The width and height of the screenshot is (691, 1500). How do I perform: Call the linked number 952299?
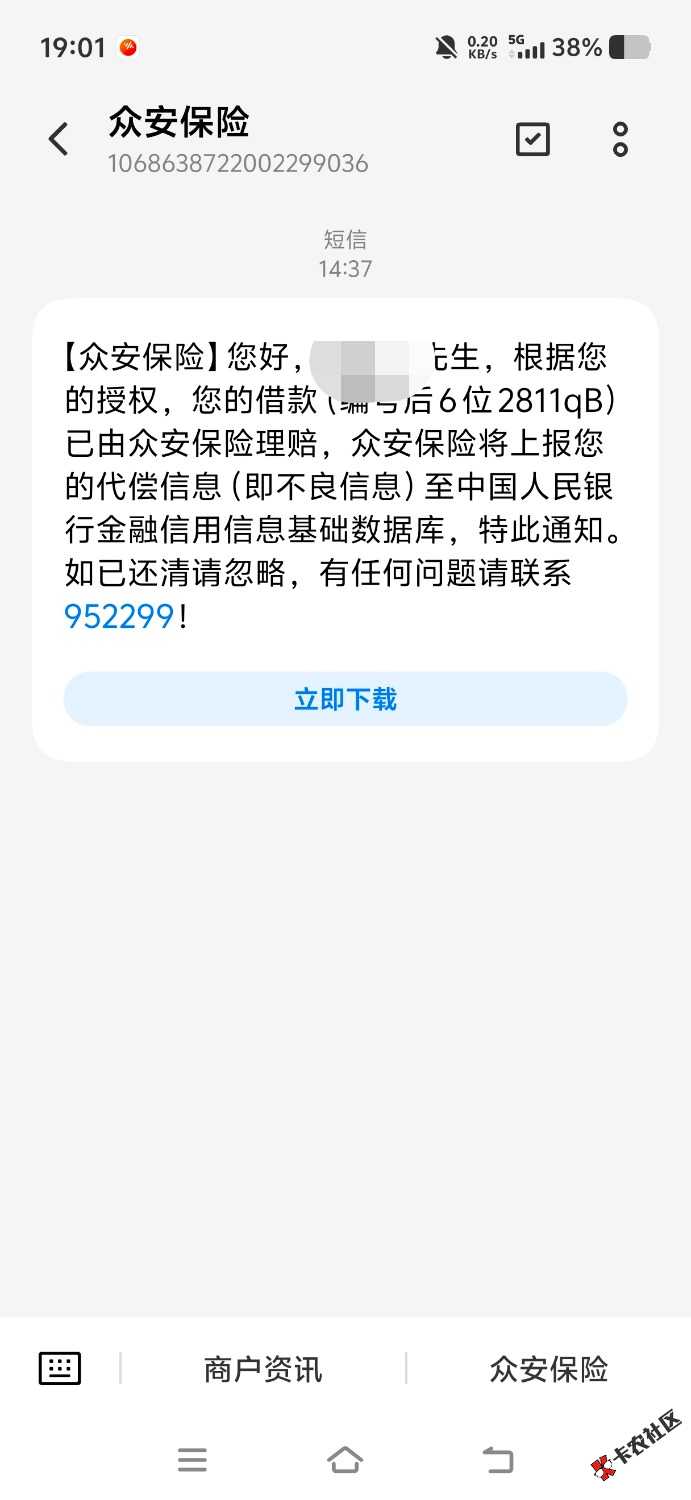[x=120, y=617]
